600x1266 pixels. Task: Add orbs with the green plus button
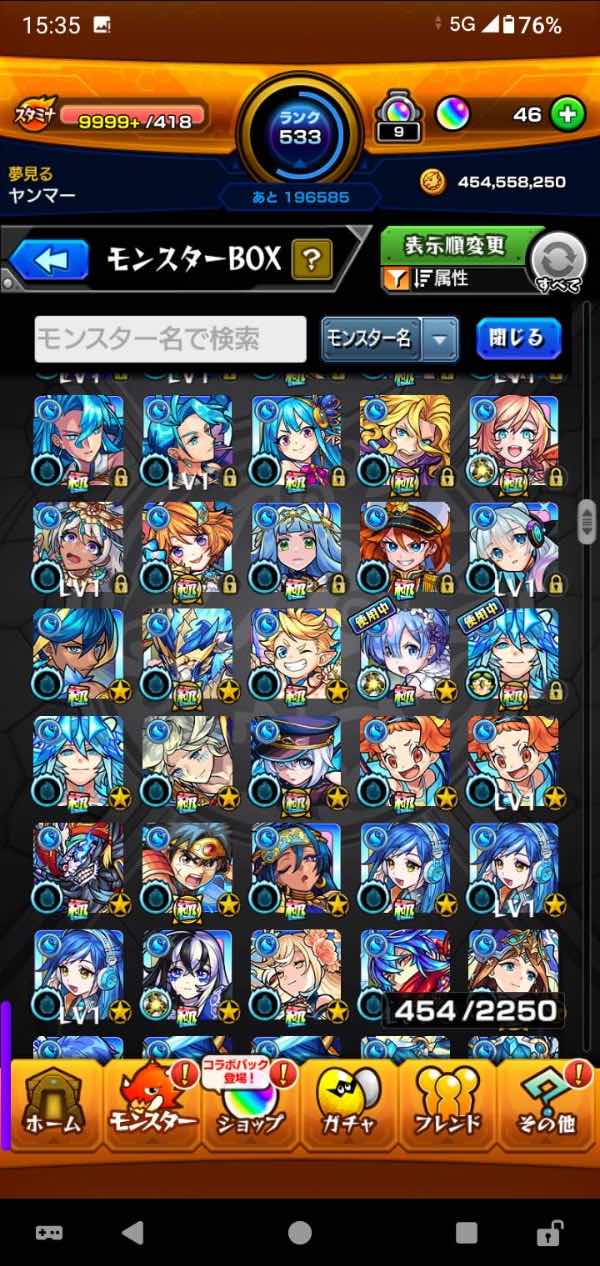coord(567,114)
